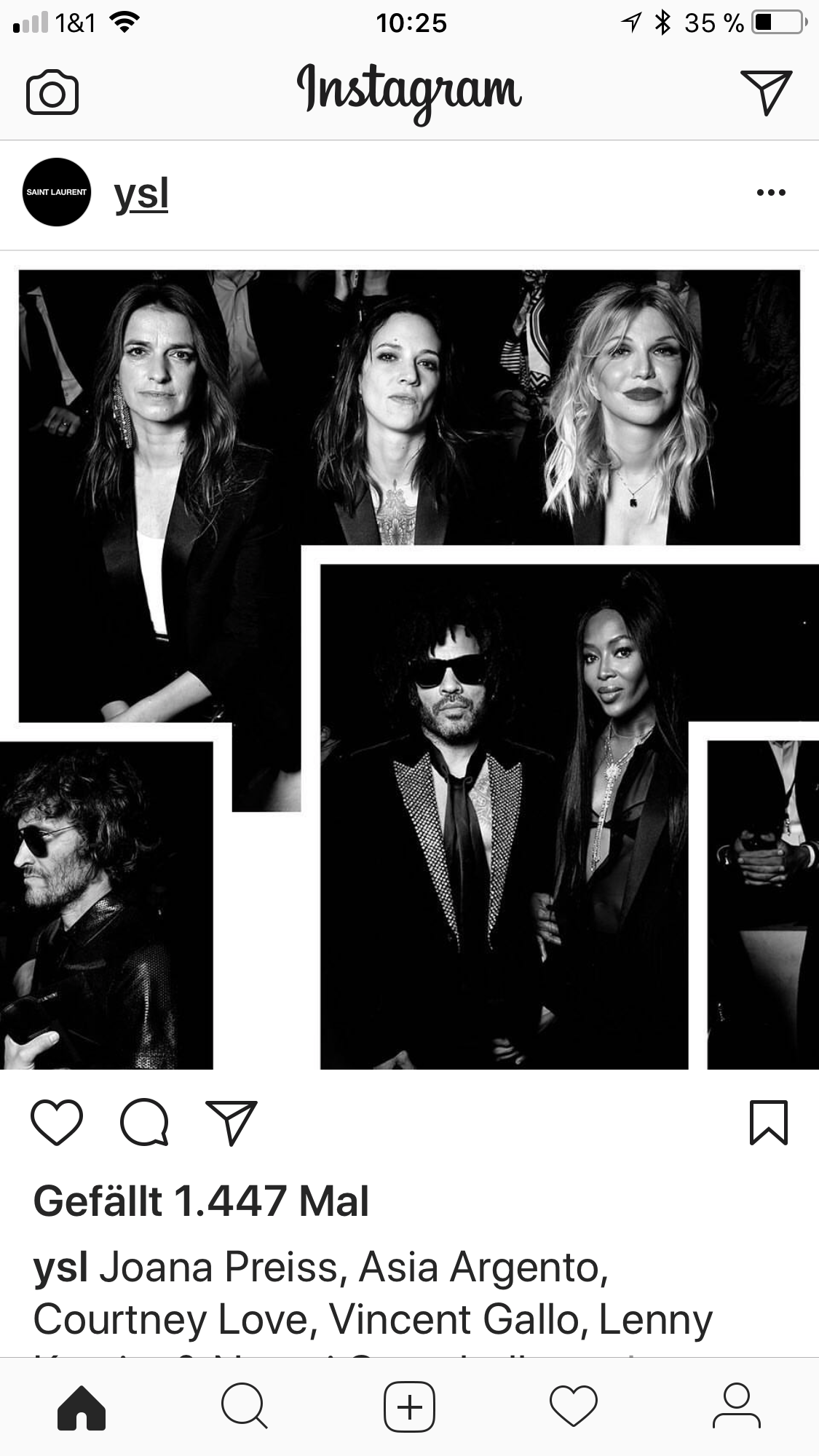Viewport: 819px width, 1456px height.
Task: Open the ysl profile avatar
Action: [x=57, y=192]
